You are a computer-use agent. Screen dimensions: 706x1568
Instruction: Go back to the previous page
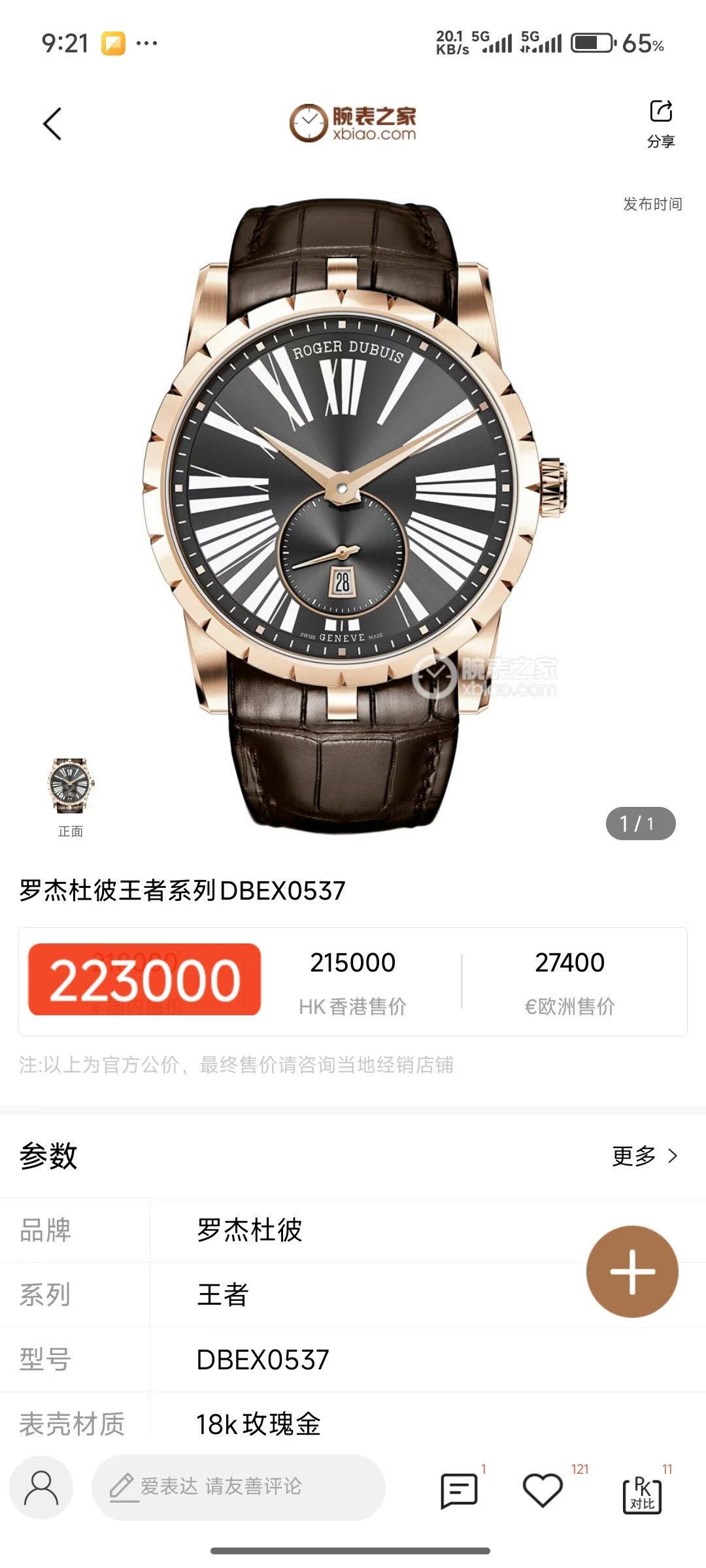(x=52, y=124)
